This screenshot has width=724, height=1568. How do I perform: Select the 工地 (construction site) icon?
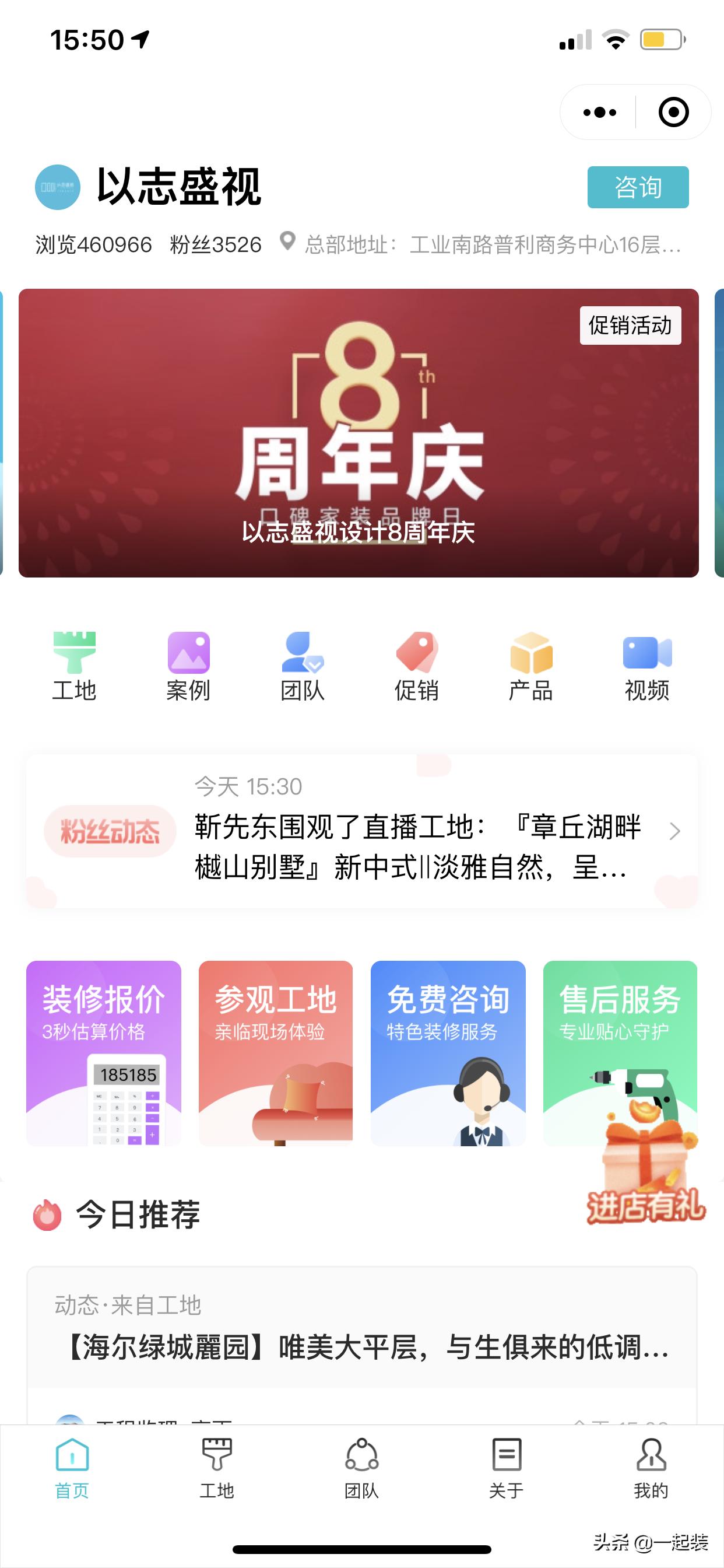tap(74, 657)
